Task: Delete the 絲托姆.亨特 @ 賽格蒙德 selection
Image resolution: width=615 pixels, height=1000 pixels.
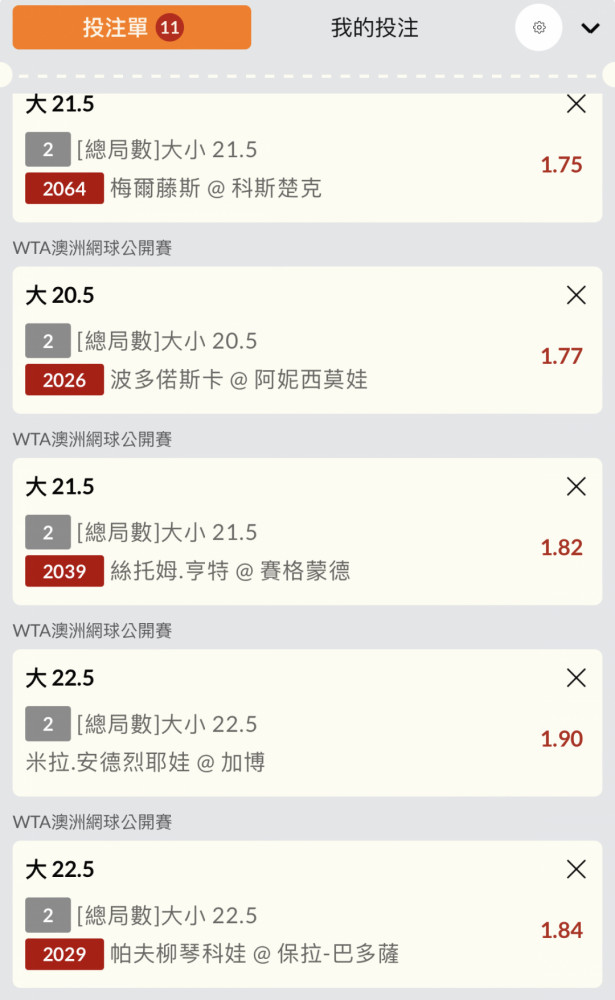Action: pos(576,487)
